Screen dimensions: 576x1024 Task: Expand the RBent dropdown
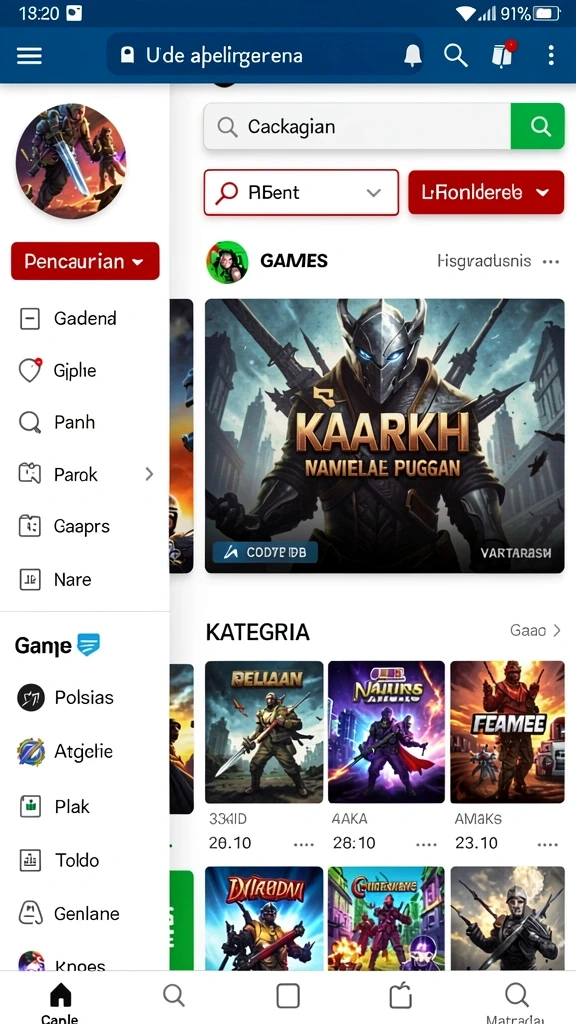click(x=301, y=193)
